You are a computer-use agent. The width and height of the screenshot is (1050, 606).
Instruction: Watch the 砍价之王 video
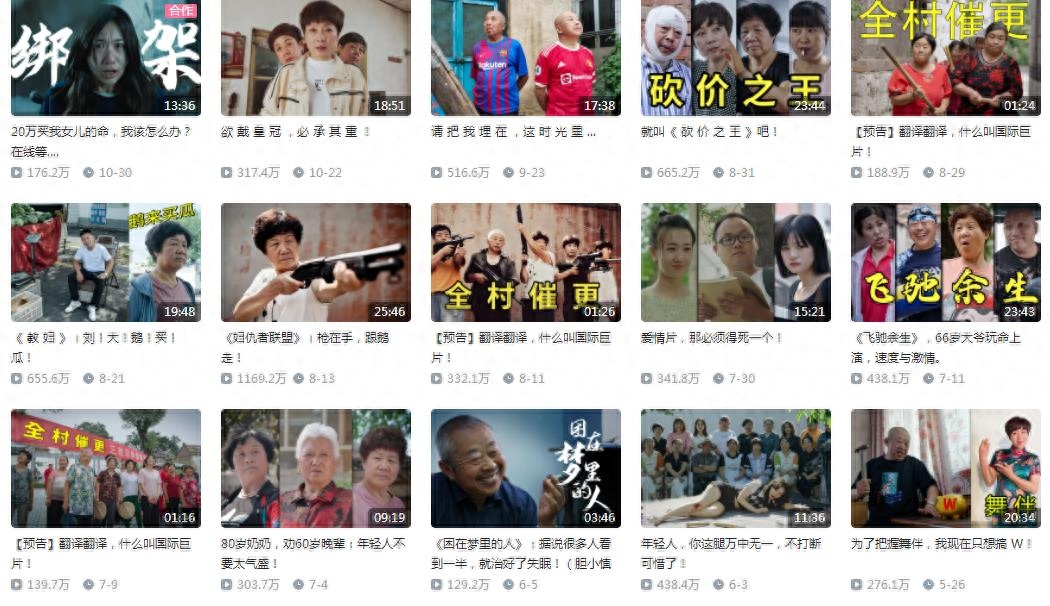735,58
